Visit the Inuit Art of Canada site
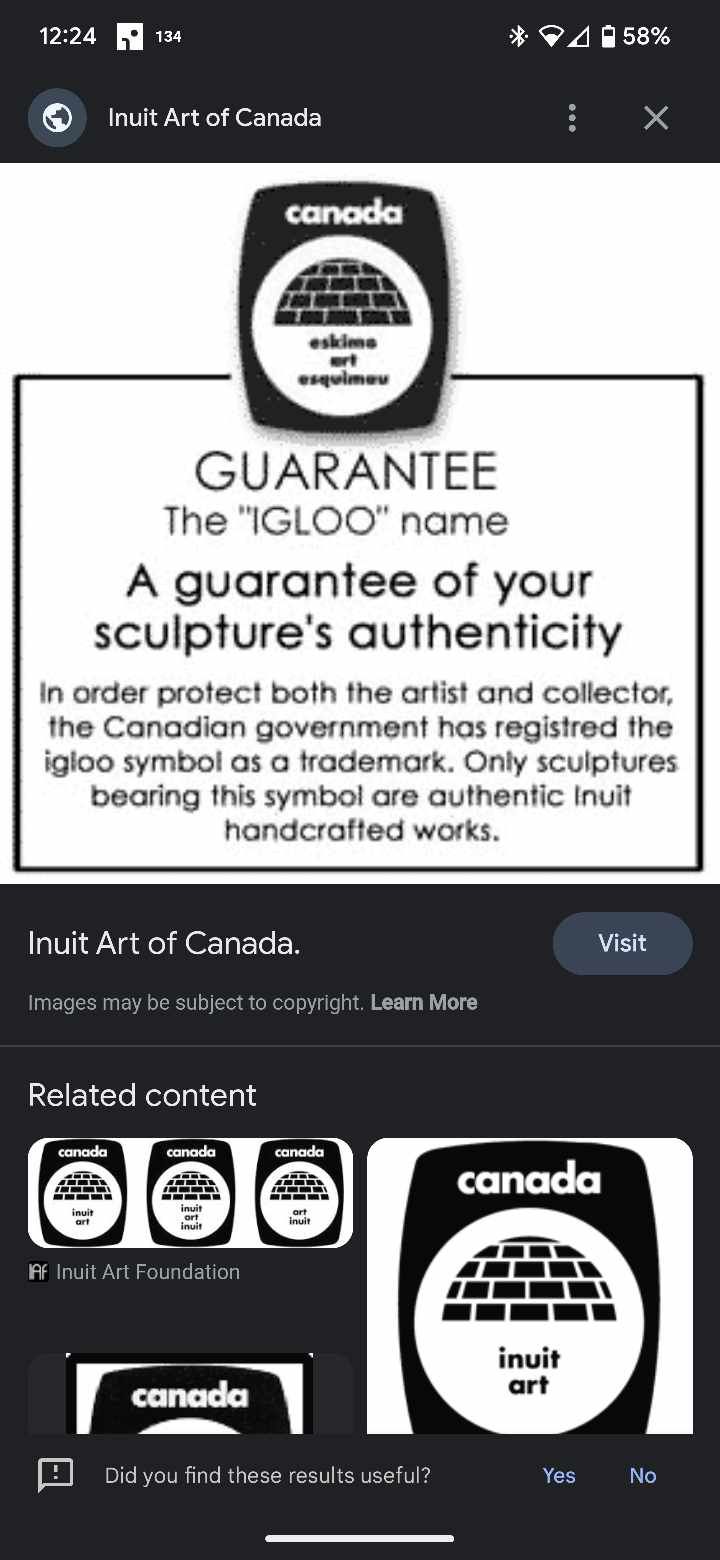Viewport: 720px width, 1560px height. (622, 943)
